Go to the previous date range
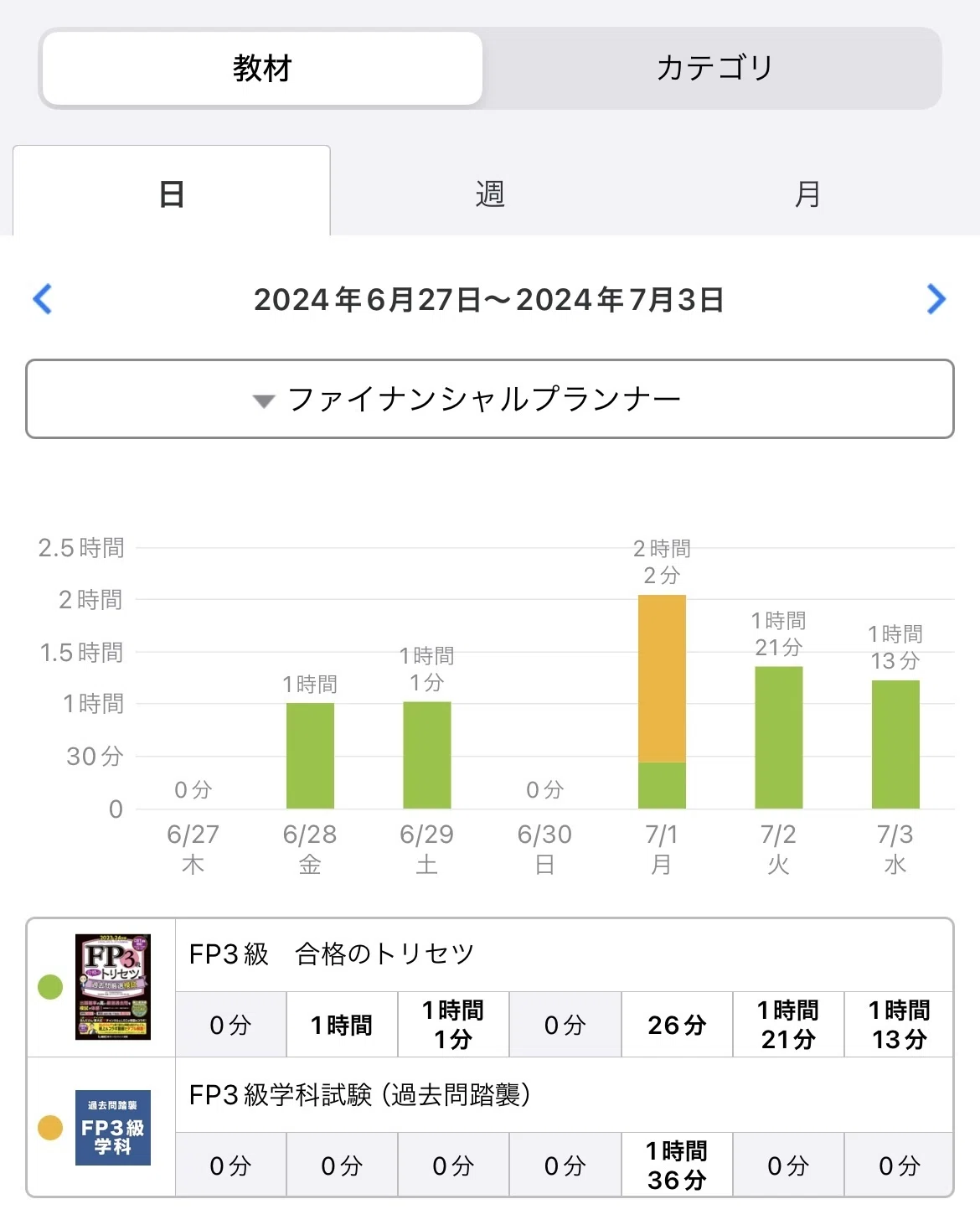 (x=43, y=299)
